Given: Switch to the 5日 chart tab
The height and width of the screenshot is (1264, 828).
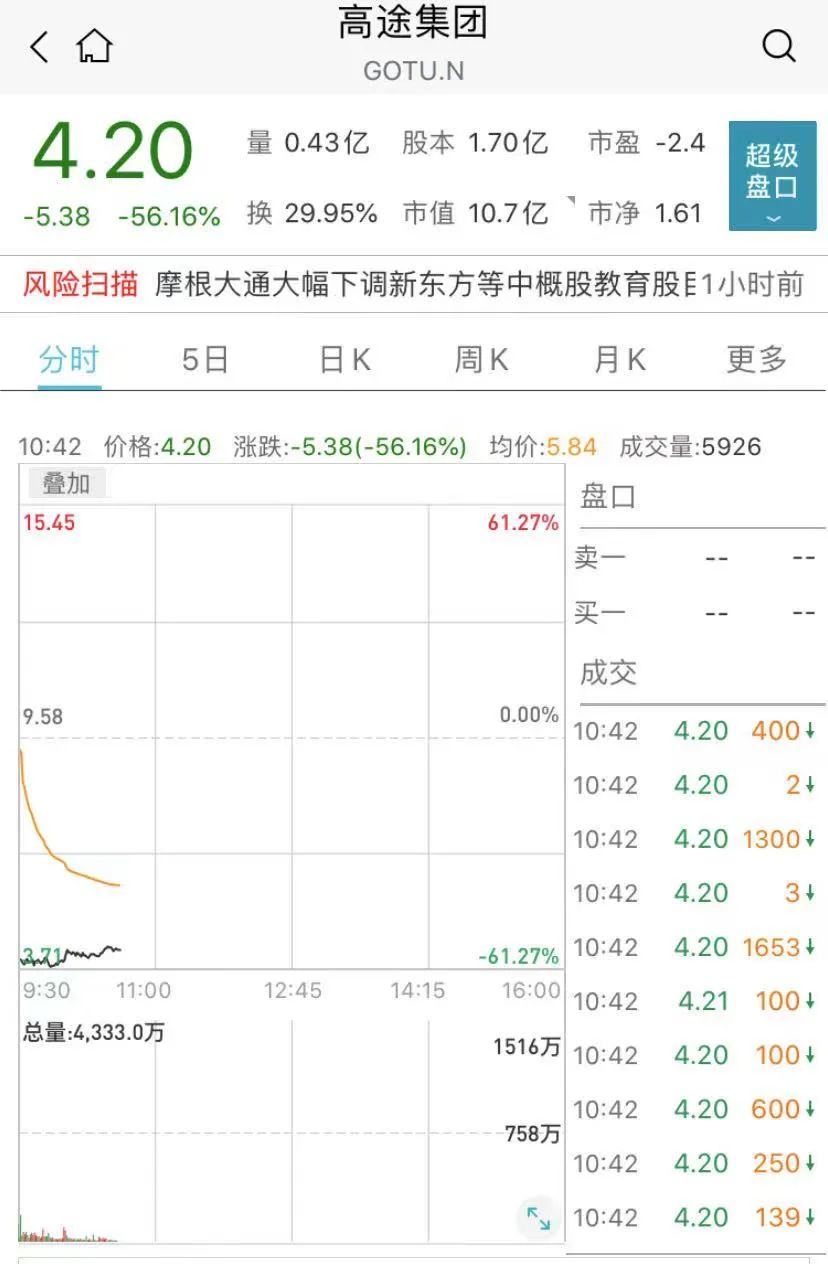Looking at the screenshot, I should pyautogui.click(x=205, y=360).
